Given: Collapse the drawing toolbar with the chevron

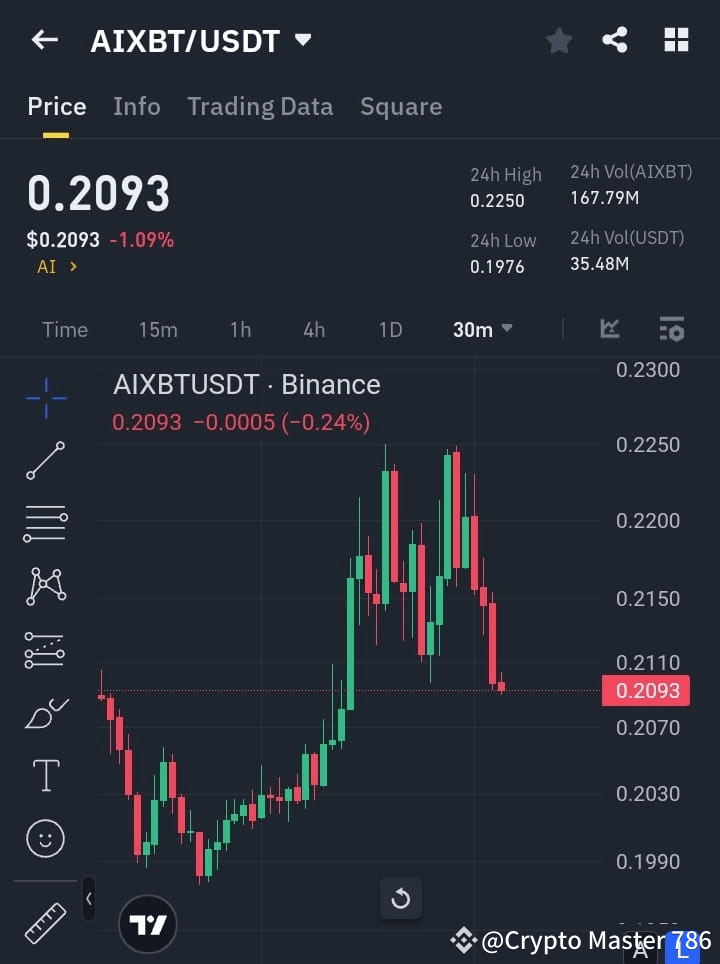Looking at the screenshot, I should (x=89, y=899).
